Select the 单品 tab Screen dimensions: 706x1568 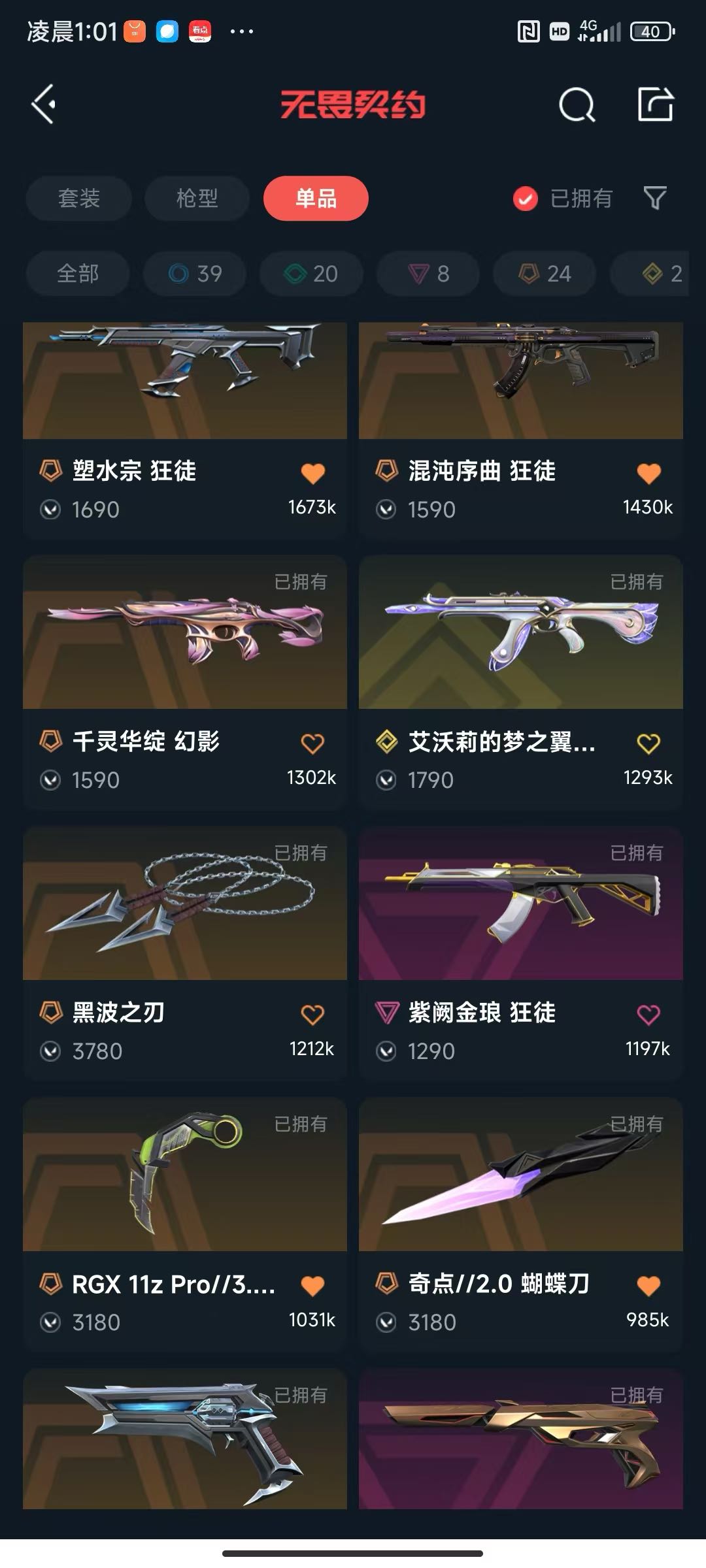click(316, 198)
